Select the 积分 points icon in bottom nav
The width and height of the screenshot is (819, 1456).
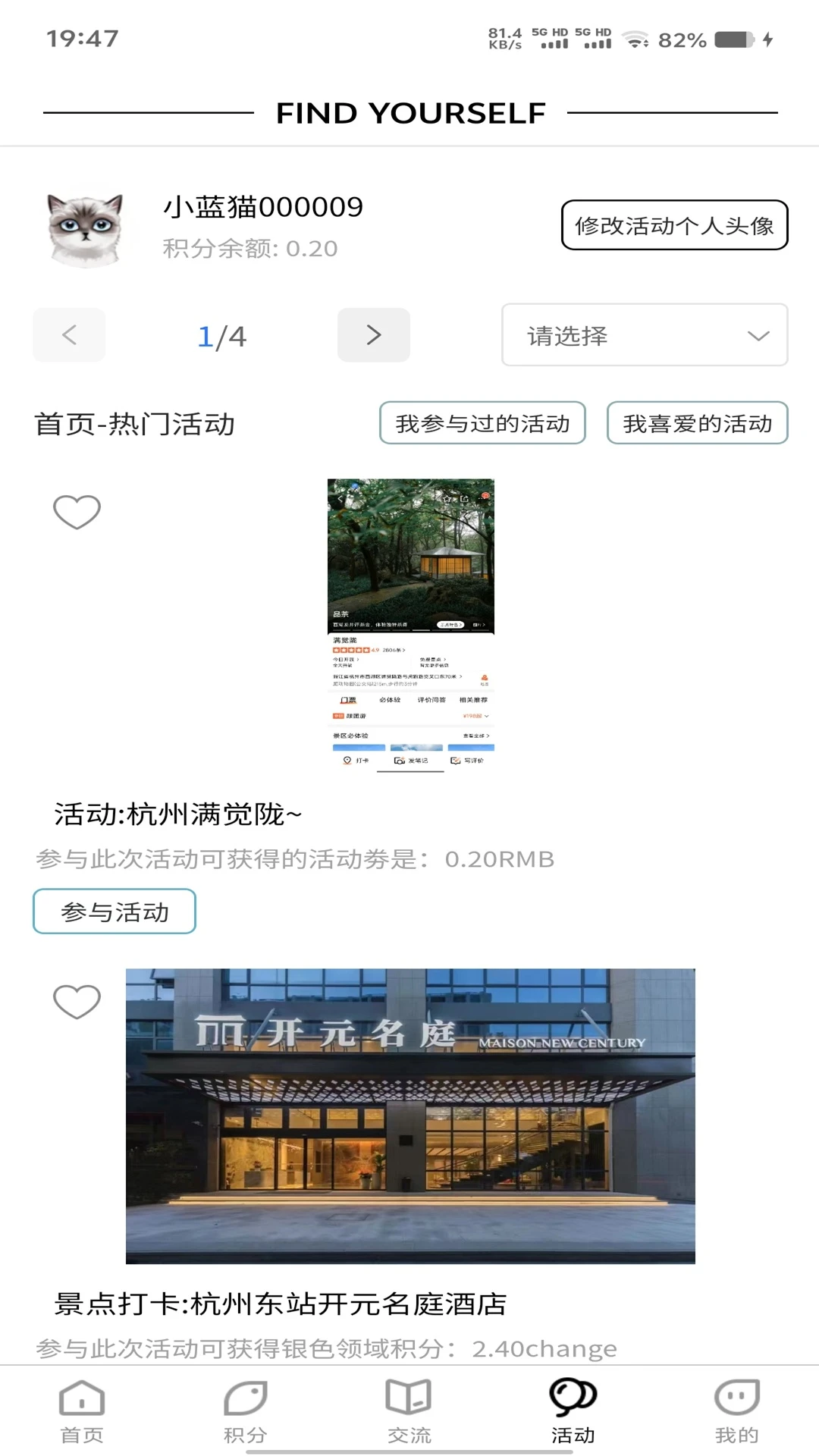click(x=245, y=1399)
